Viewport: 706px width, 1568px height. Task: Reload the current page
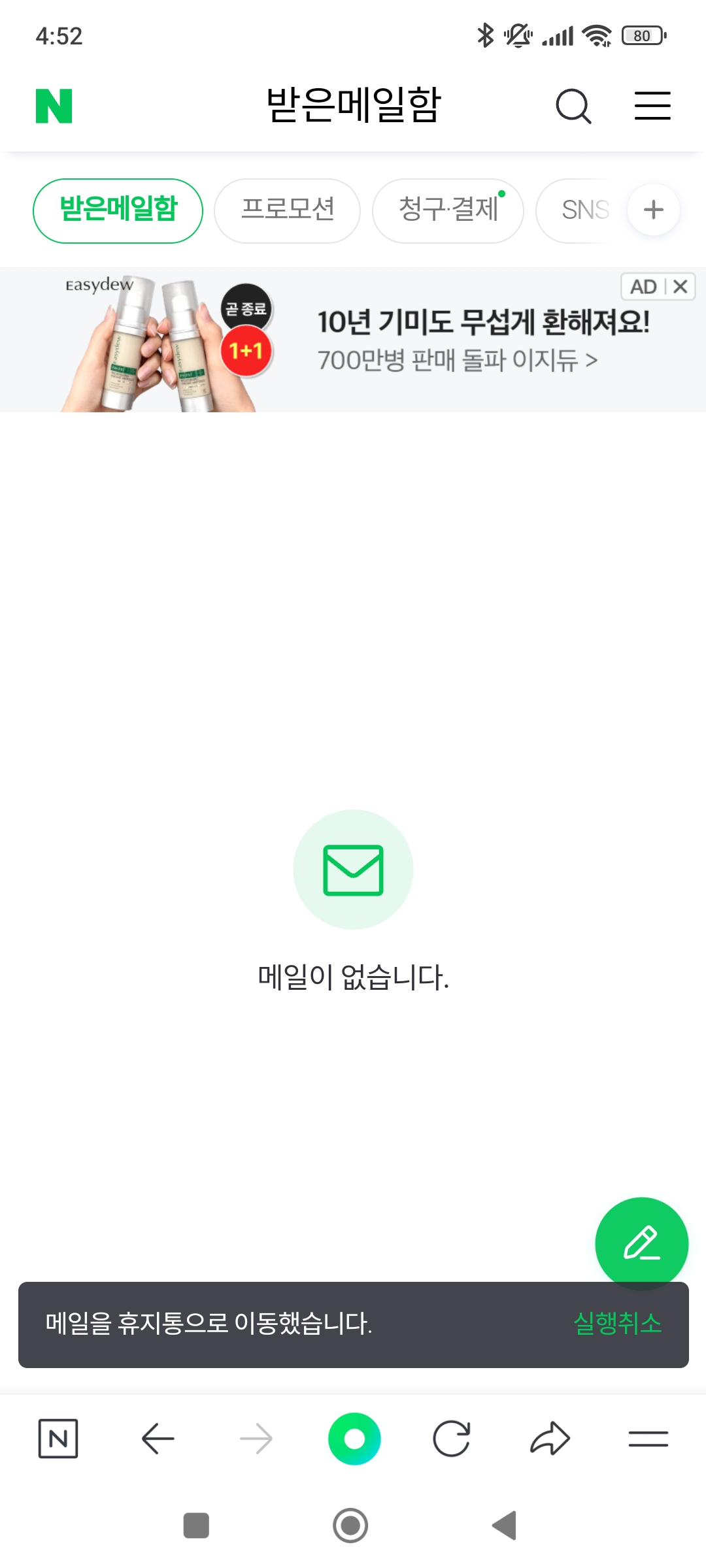(452, 1439)
